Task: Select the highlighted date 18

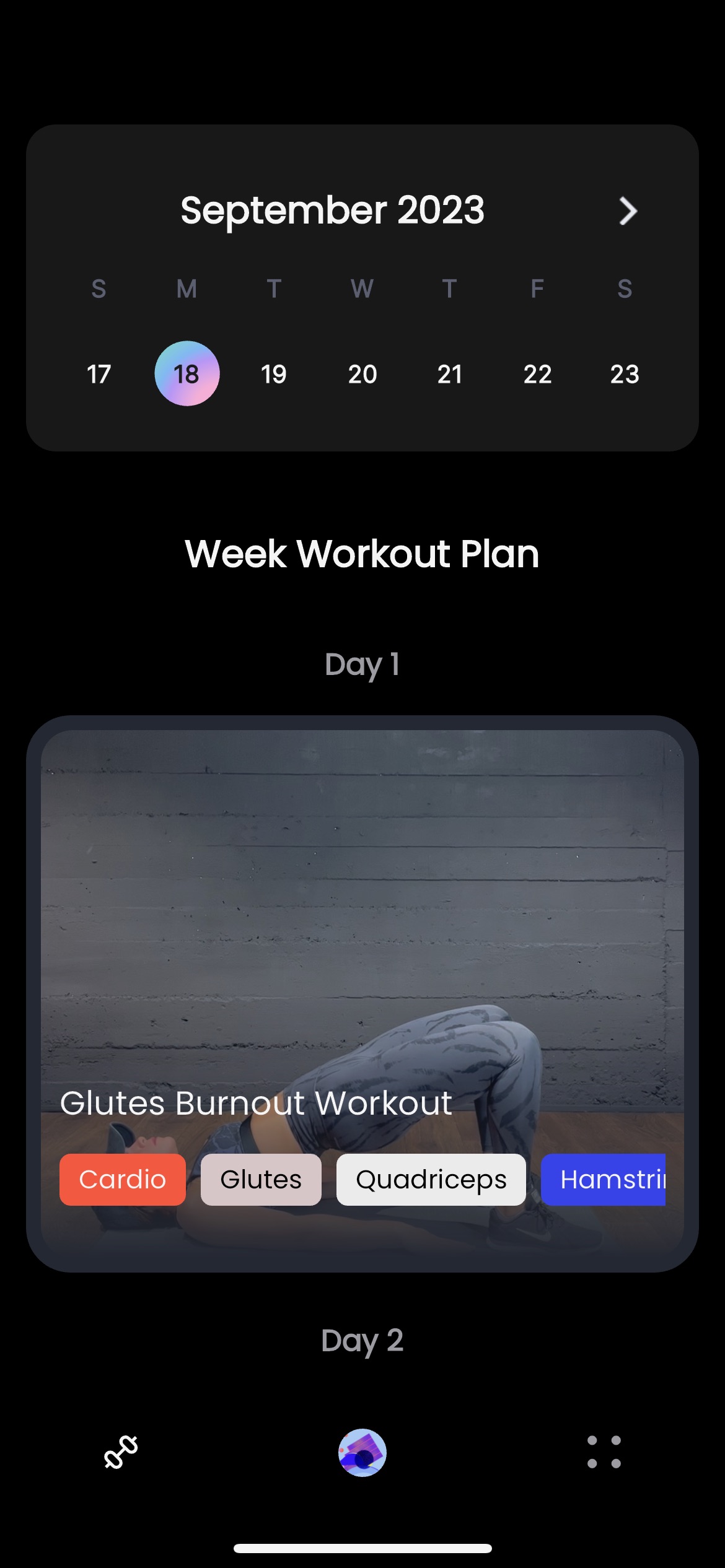Action: pos(187,373)
